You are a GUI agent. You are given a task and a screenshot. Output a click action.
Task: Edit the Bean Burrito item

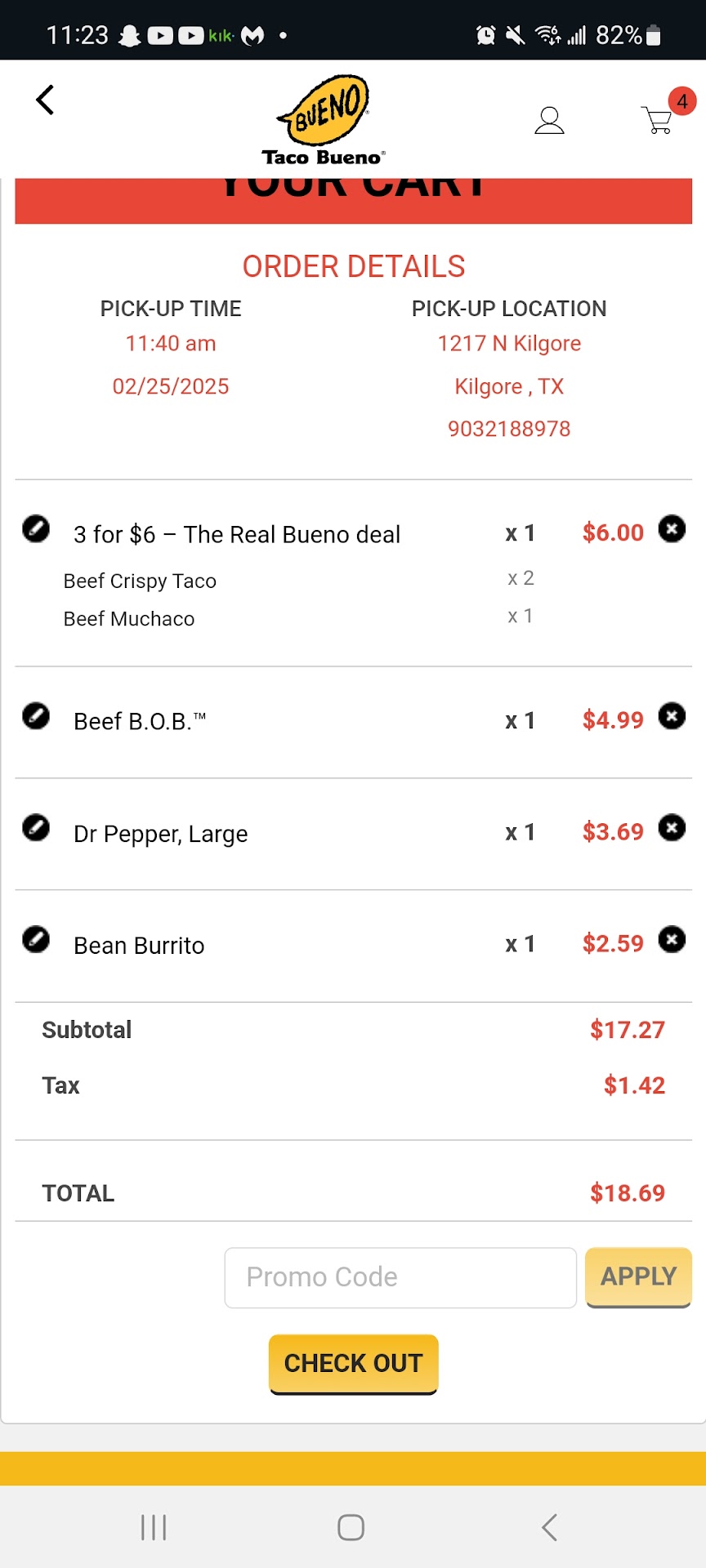pyautogui.click(x=36, y=940)
